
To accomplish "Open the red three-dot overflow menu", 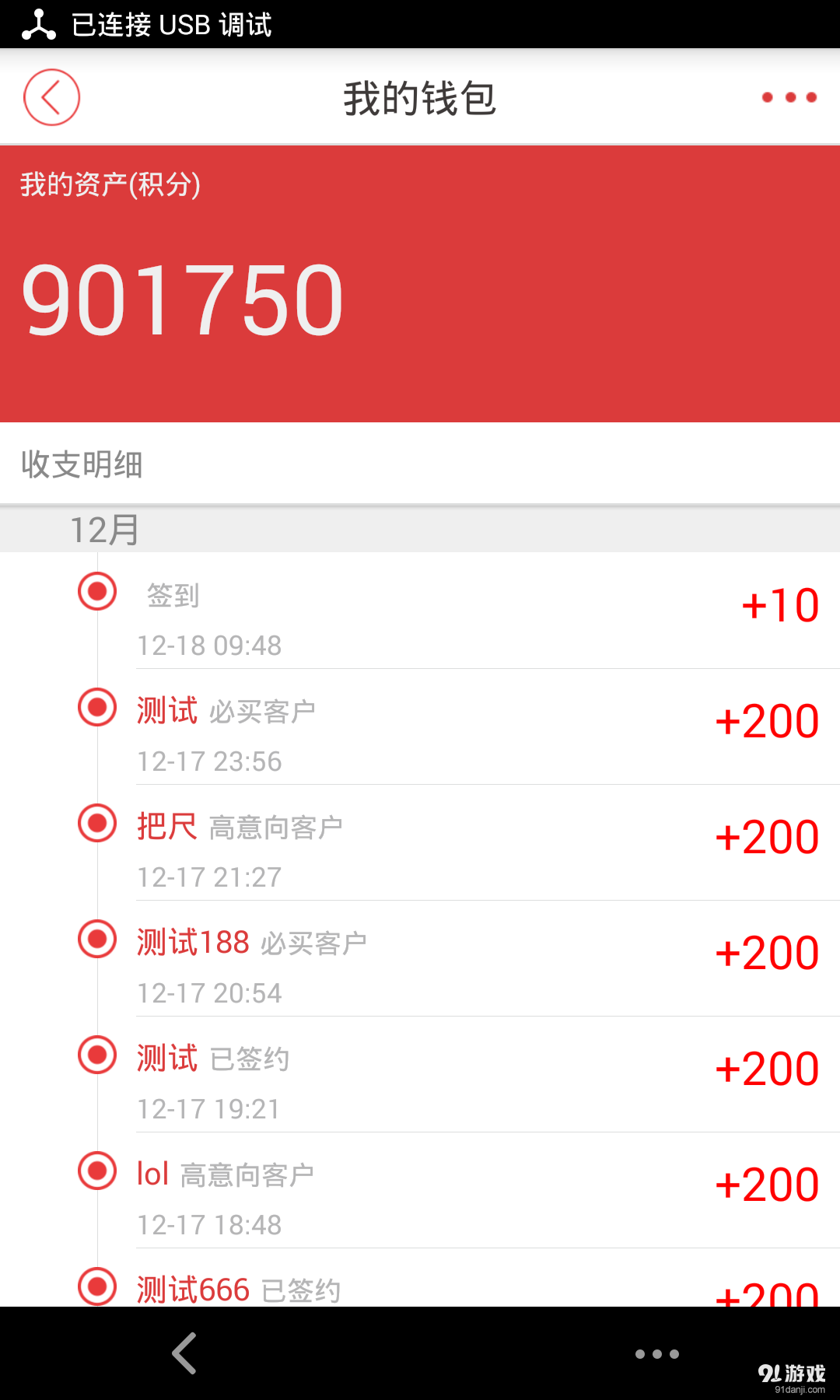I will pyautogui.click(x=789, y=97).
